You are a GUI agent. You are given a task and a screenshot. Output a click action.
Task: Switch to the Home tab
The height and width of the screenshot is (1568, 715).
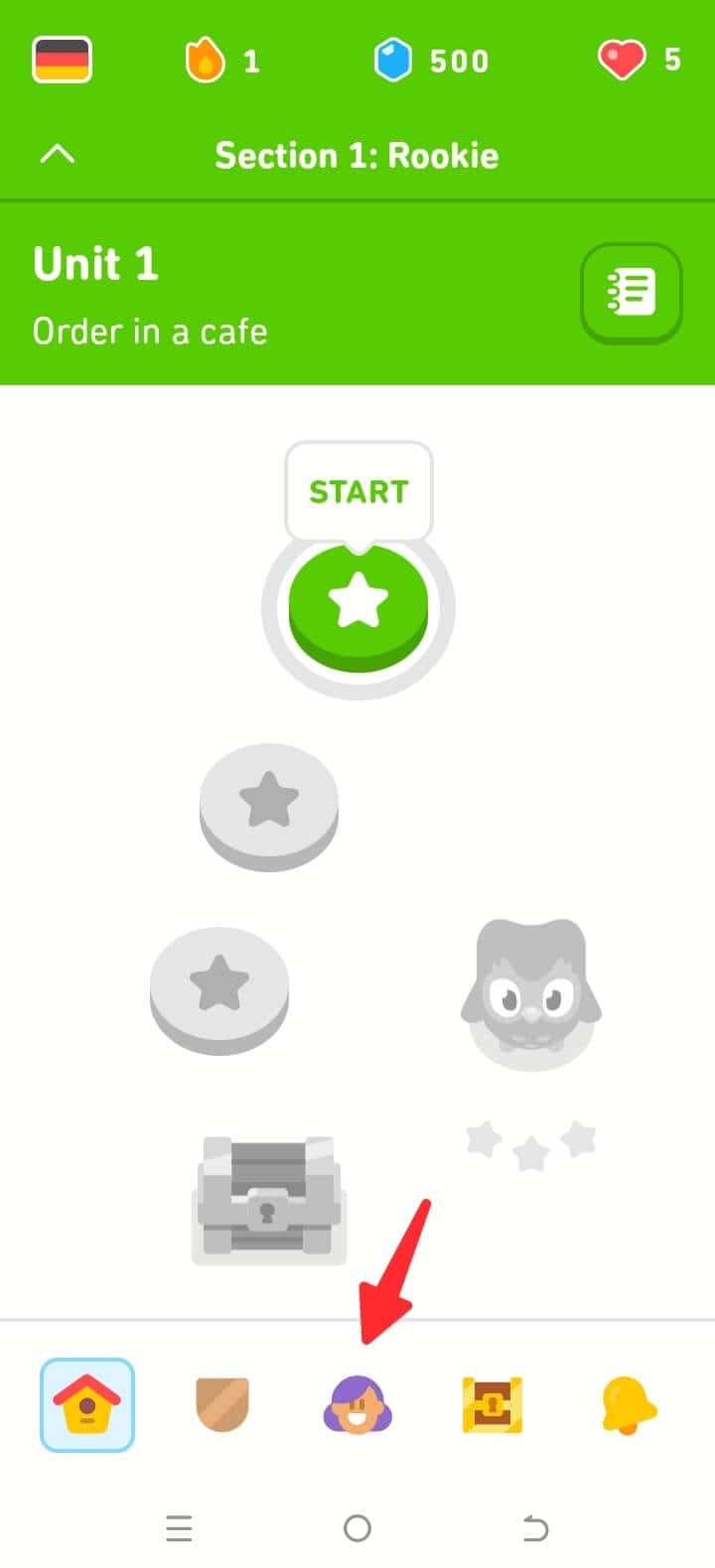click(x=87, y=1405)
